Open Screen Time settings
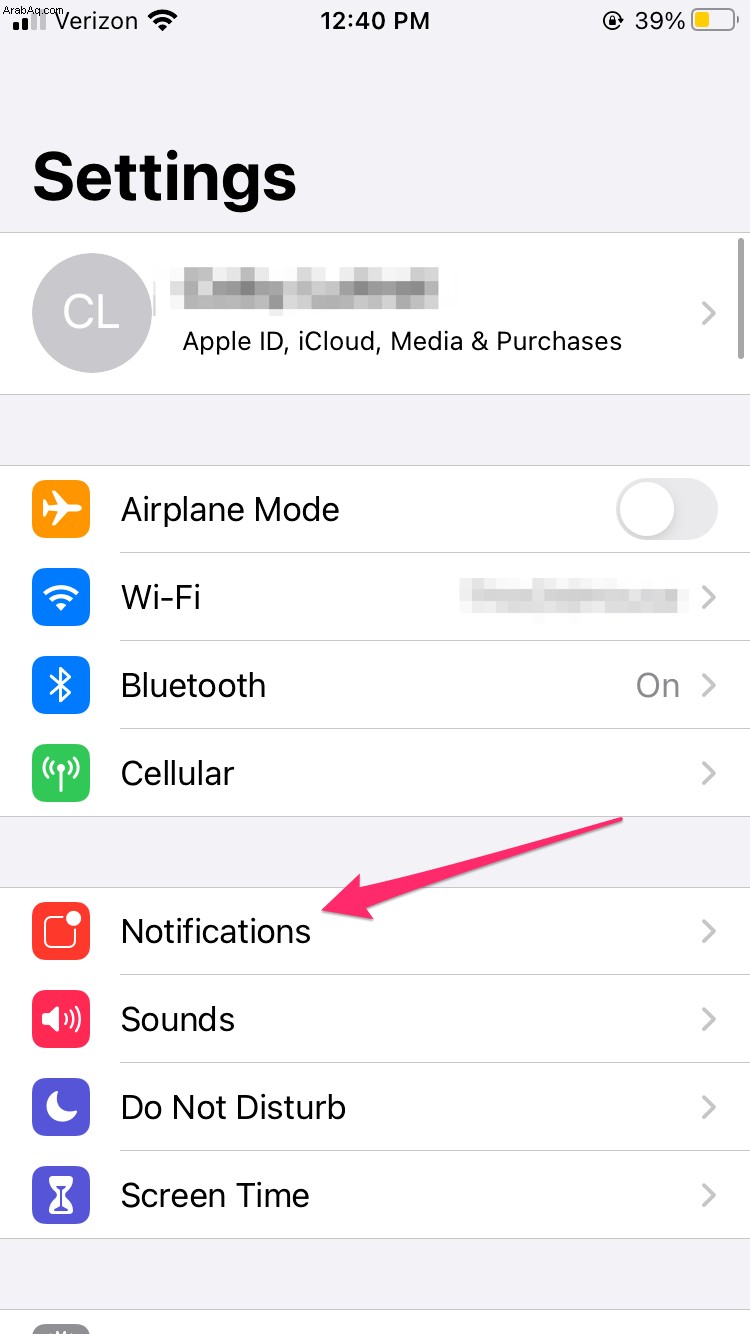Screen dimensions: 750x1334 [375, 1195]
